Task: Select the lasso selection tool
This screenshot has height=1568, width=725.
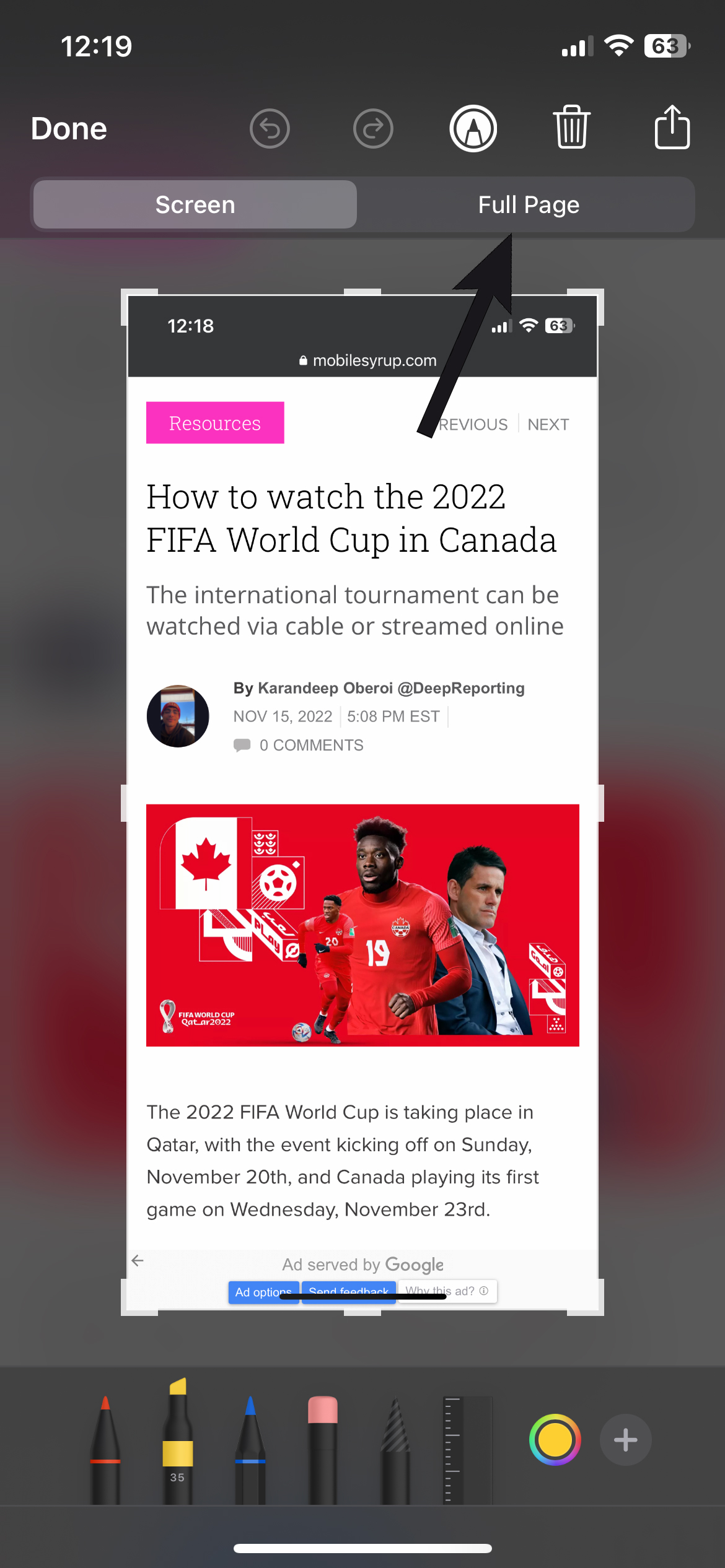Action: tap(395, 1449)
